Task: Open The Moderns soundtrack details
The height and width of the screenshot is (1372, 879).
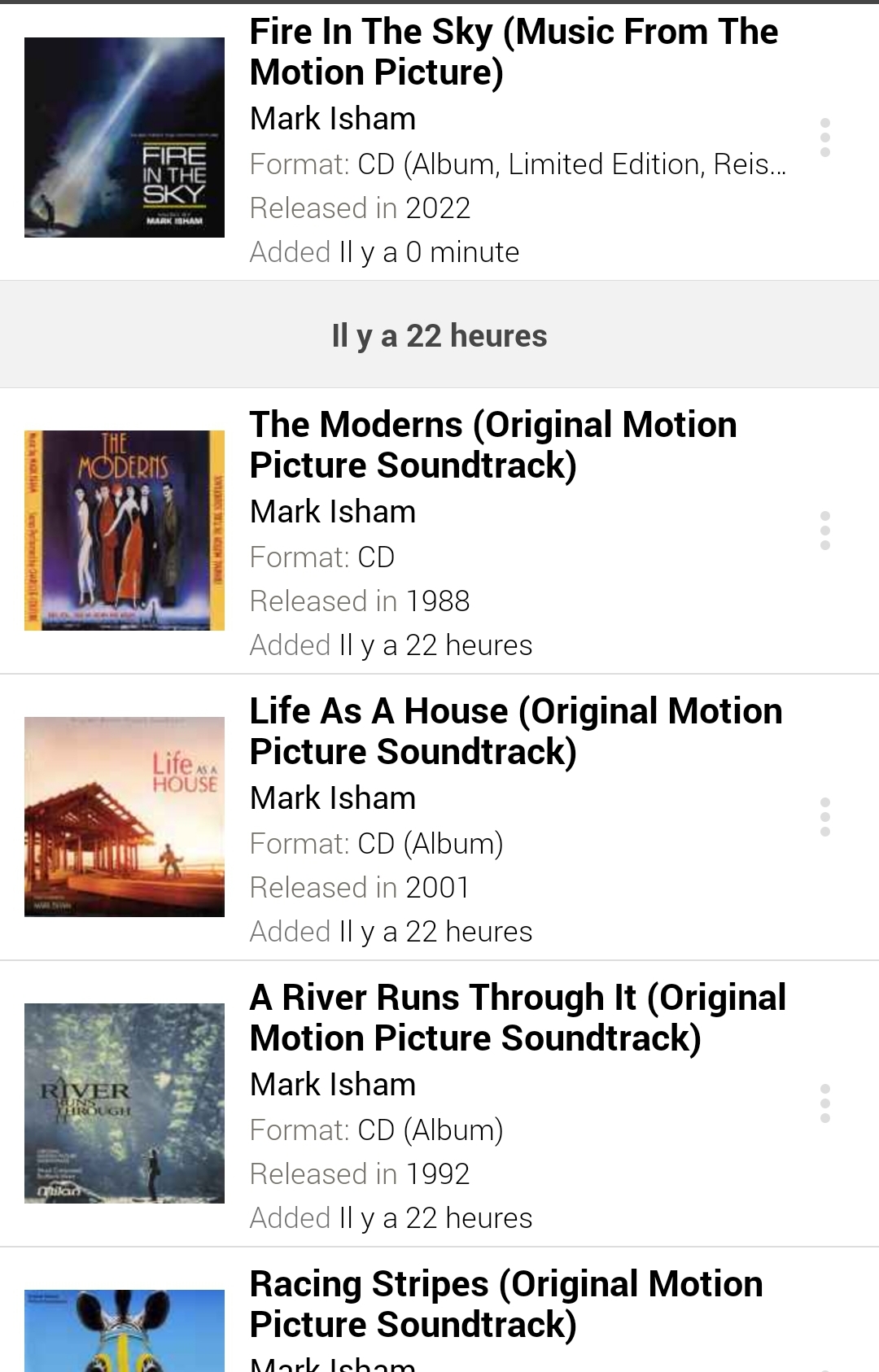Action: (x=492, y=443)
